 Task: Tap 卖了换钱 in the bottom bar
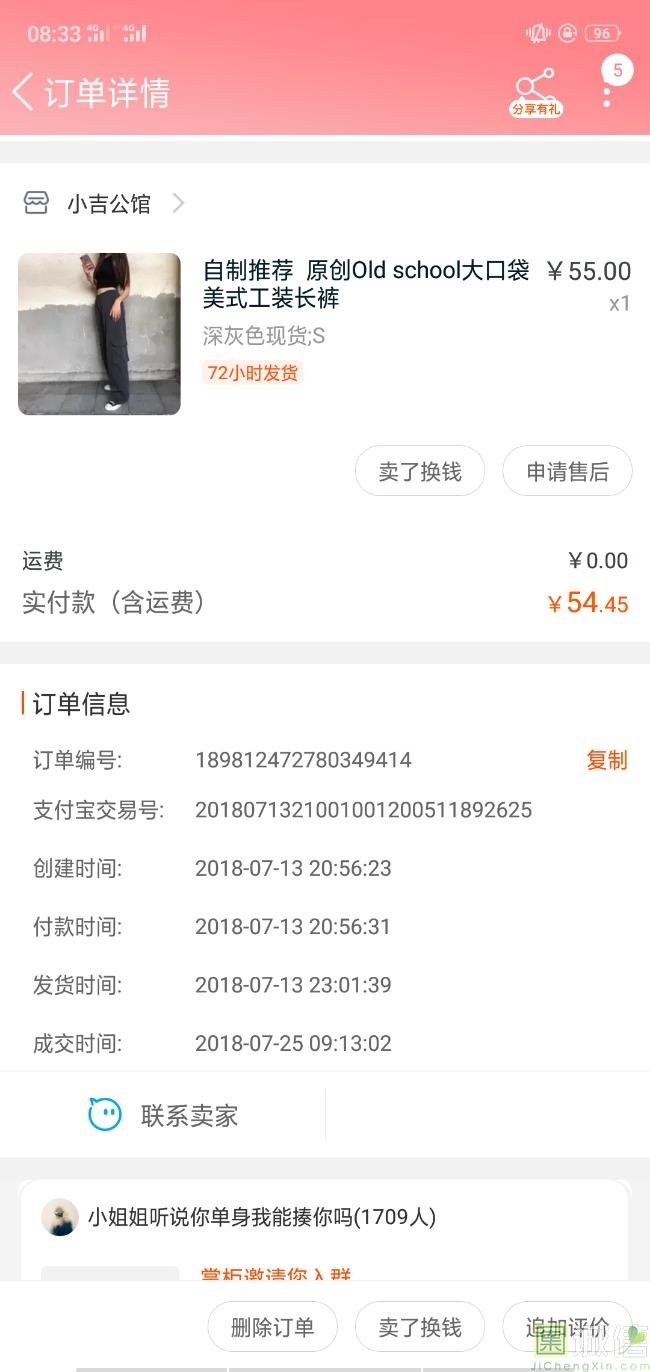point(420,1327)
